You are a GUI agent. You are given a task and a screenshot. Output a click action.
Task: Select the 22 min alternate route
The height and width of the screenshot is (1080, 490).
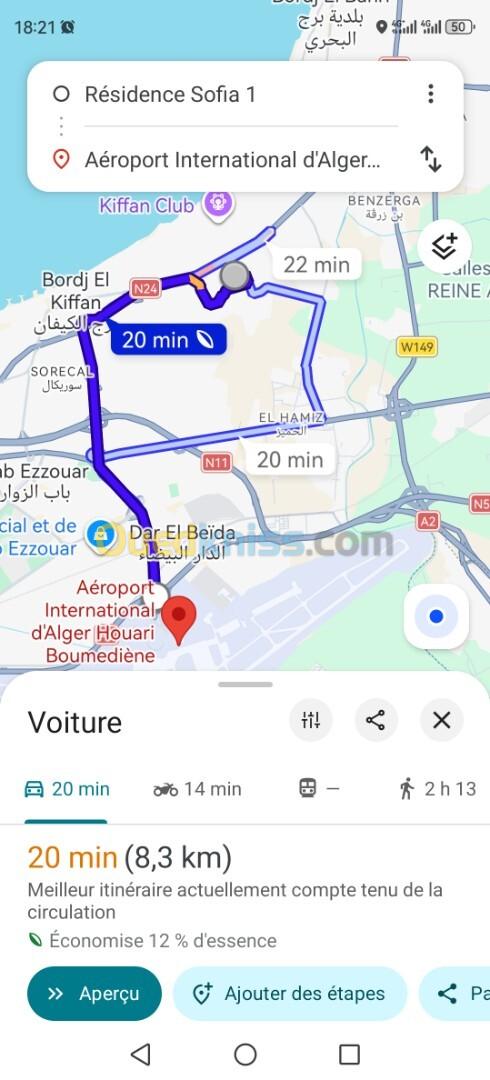pyautogui.click(x=316, y=264)
